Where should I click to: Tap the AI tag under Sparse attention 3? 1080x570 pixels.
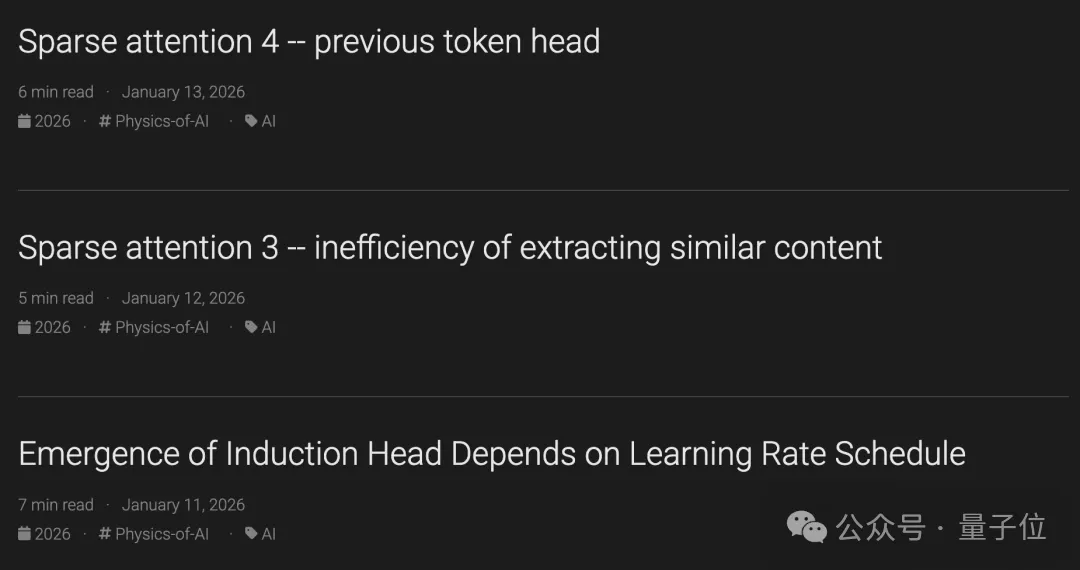pos(267,327)
